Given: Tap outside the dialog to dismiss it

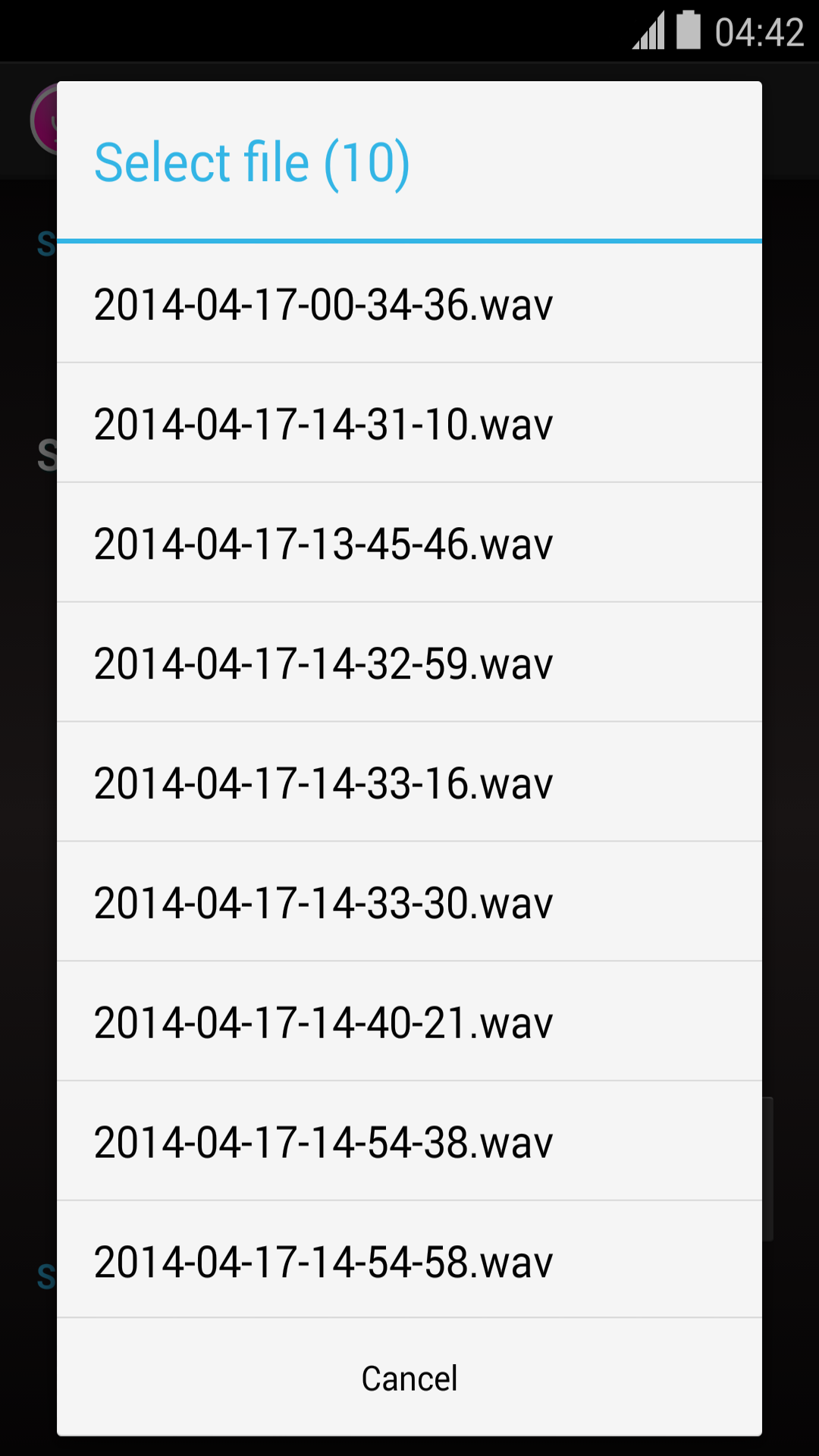Looking at the screenshot, I should [x=27, y=758].
